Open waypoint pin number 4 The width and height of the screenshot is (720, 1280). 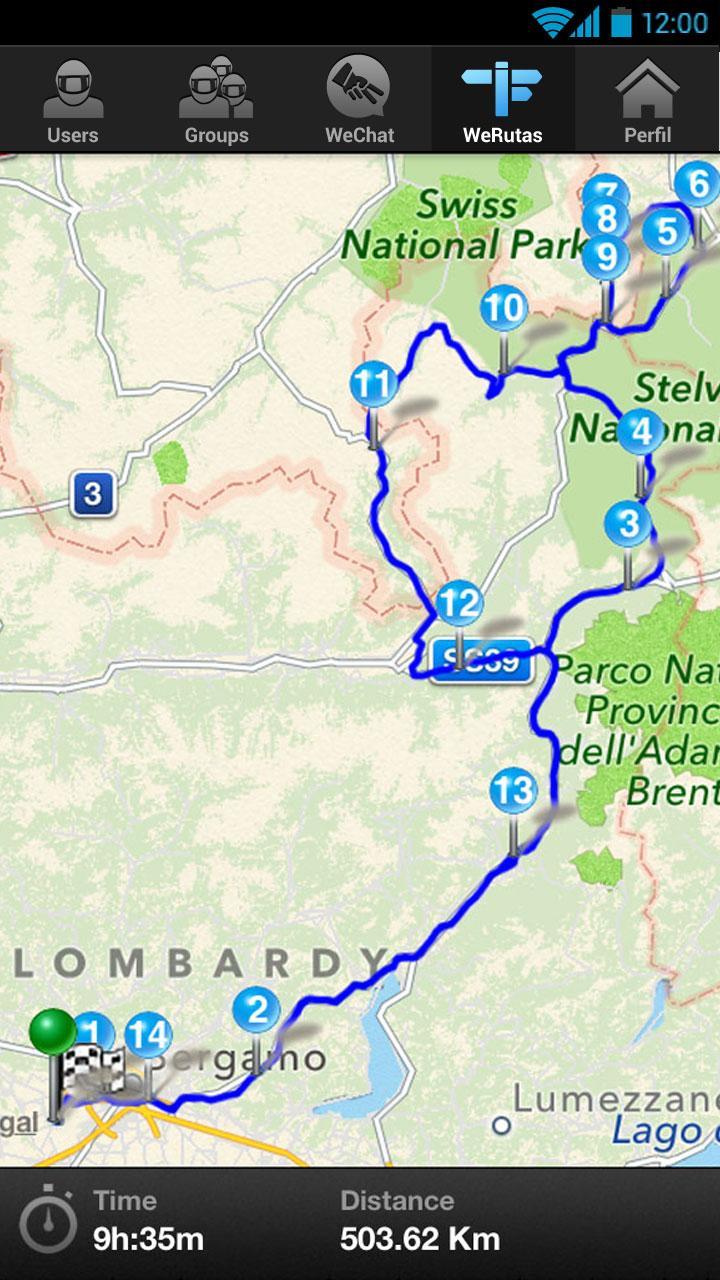[641, 432]
